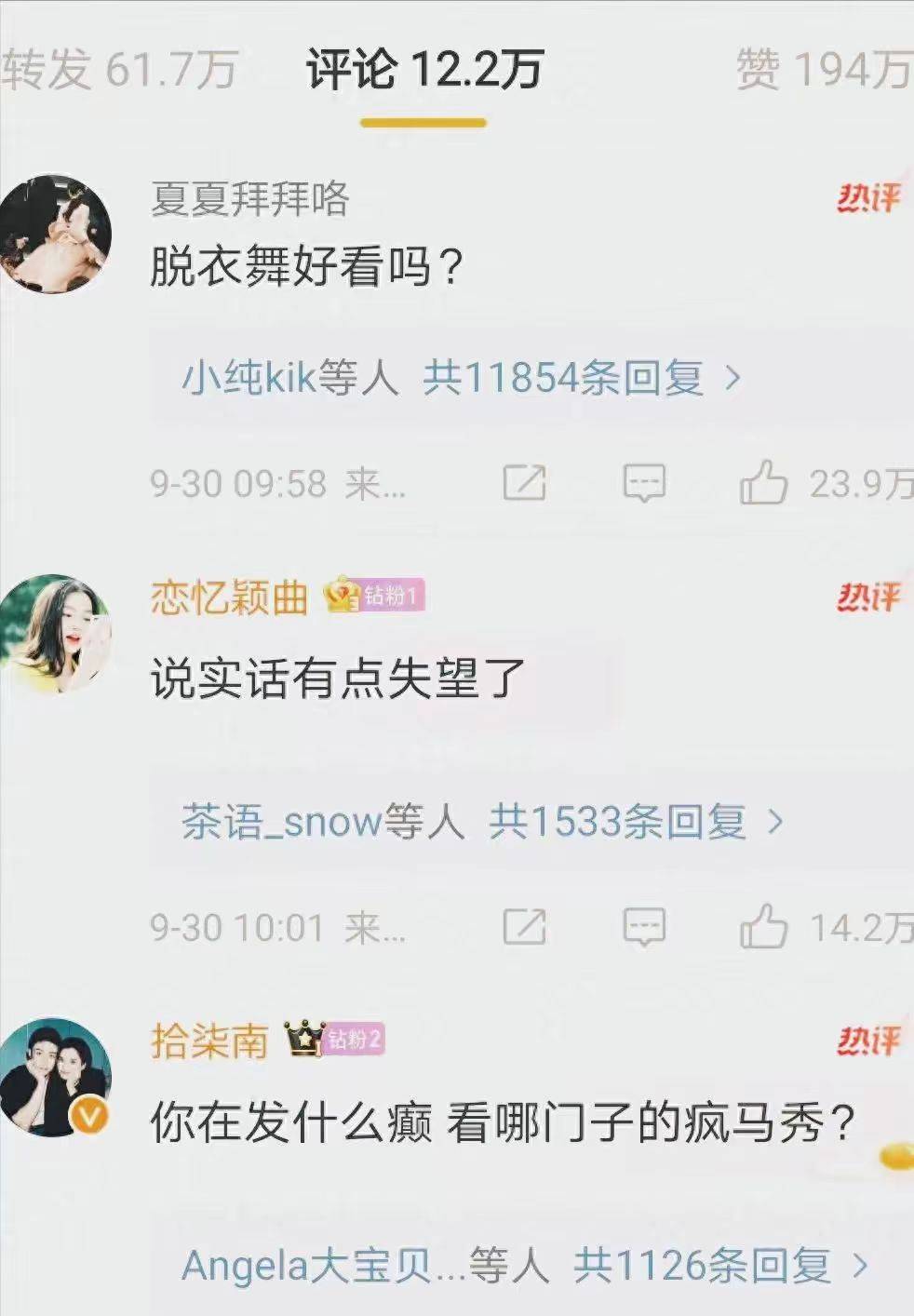914x1316 pixels.
Task: Switch to the 赞 194万 tab
Action: click(x=824, y=70)
